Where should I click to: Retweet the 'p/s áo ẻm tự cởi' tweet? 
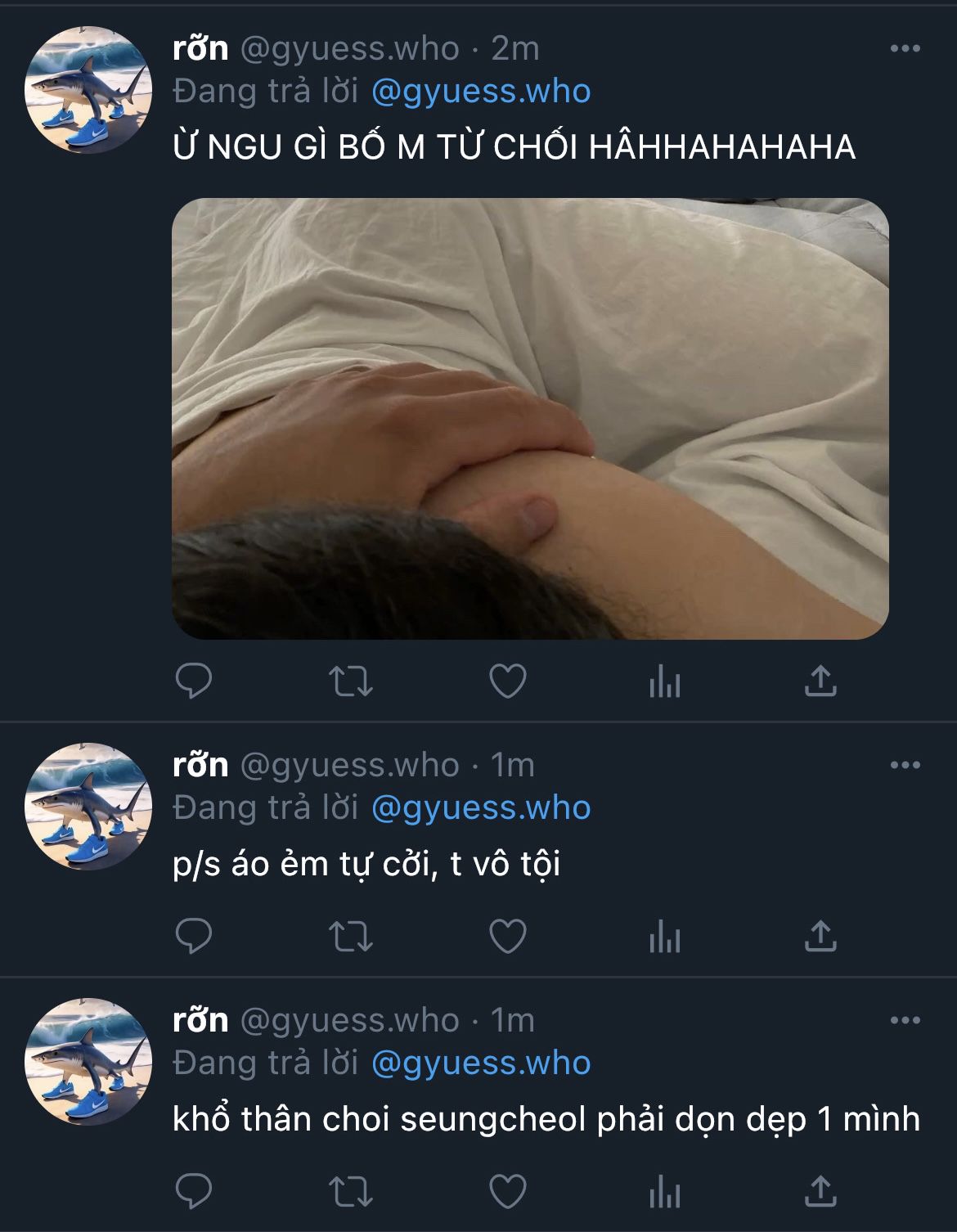(350, 936)
